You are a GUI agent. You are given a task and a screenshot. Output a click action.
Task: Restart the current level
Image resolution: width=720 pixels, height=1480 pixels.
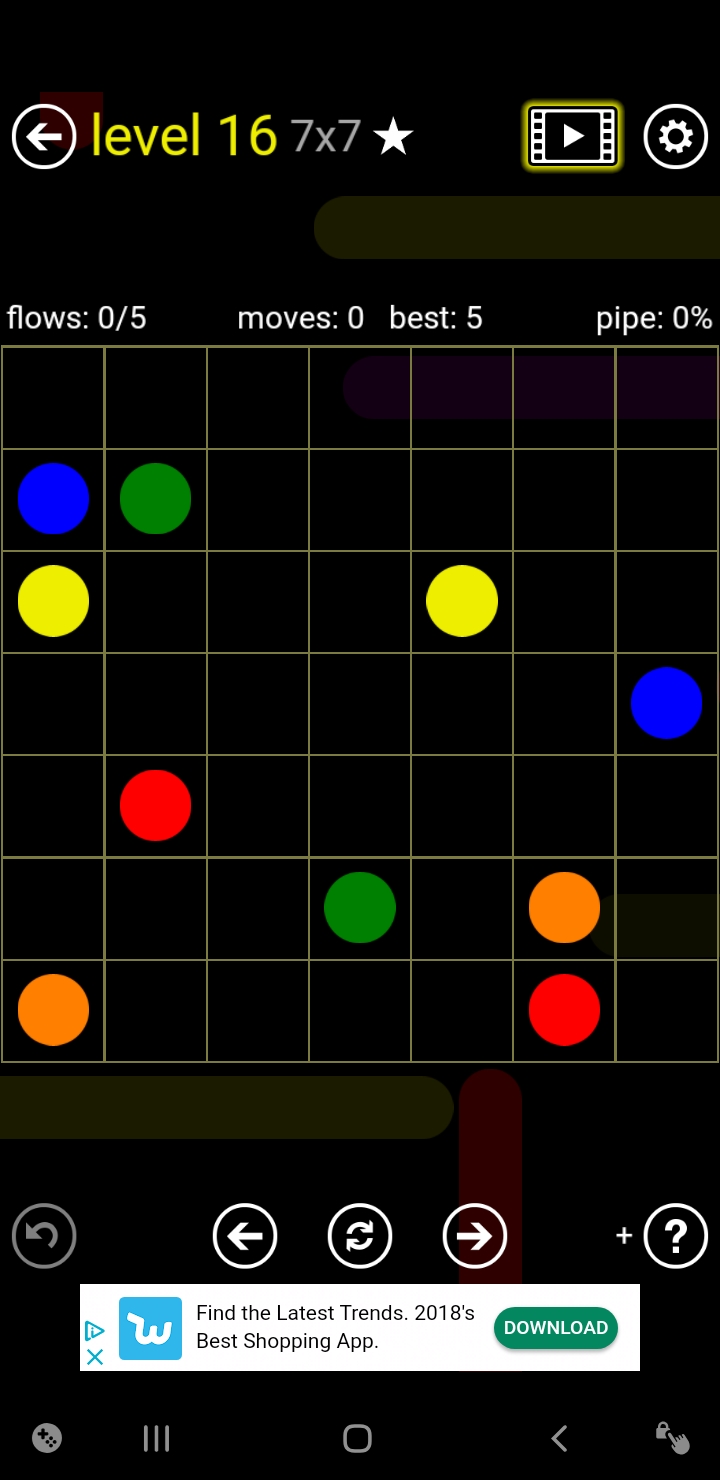pos(360,1236)
